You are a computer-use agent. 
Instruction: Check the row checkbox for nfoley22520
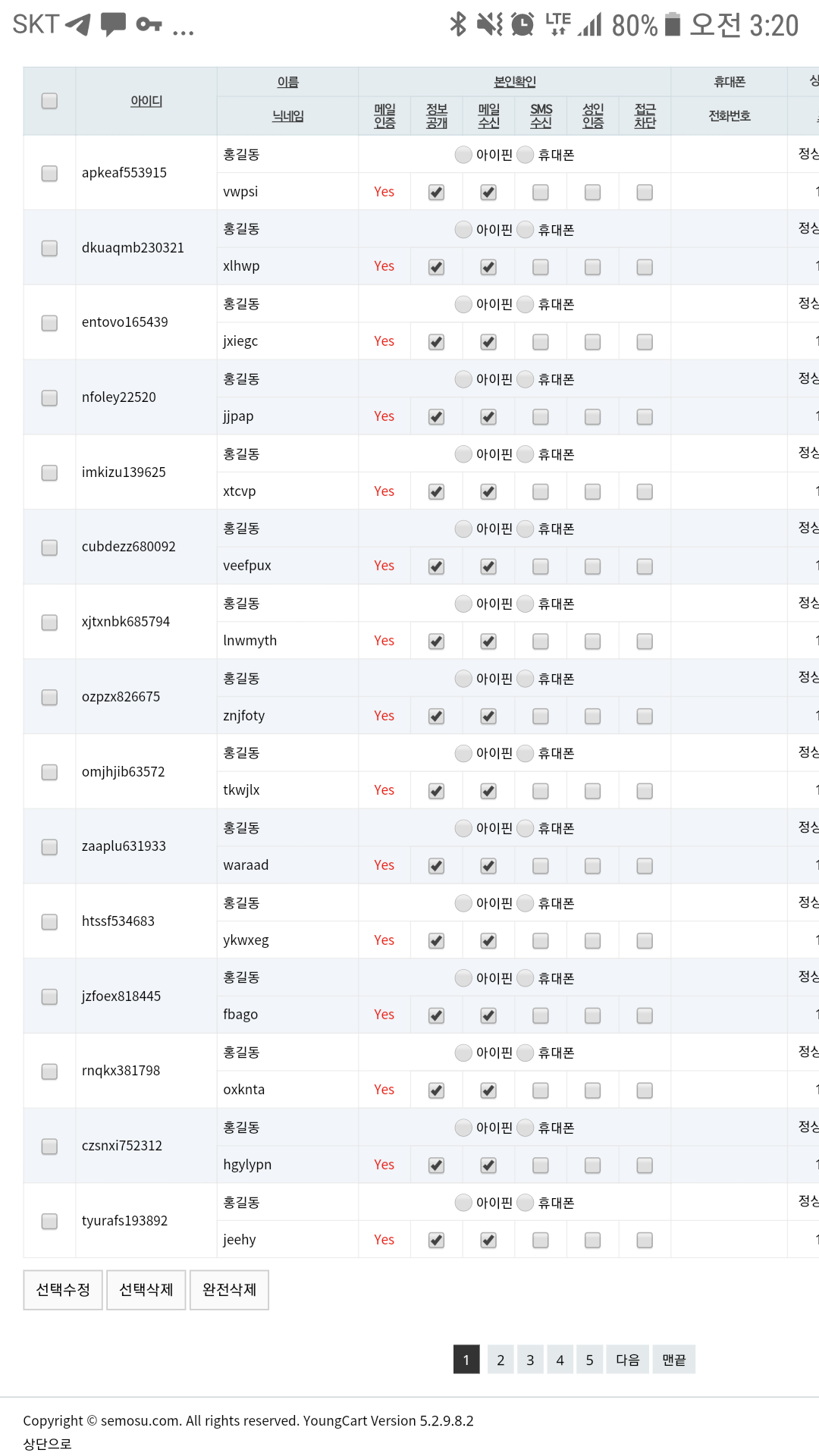(49, 398)
